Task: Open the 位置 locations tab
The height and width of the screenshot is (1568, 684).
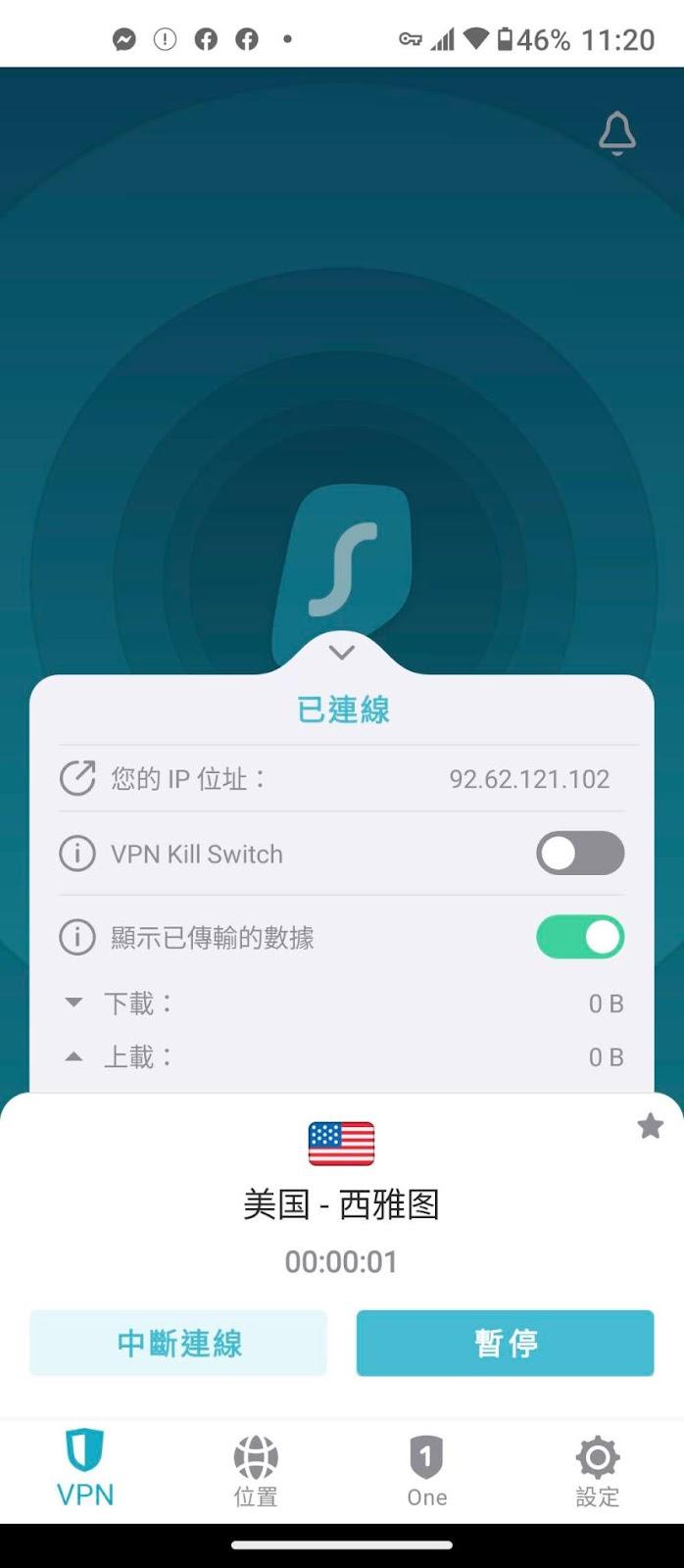Action: 256,1470
